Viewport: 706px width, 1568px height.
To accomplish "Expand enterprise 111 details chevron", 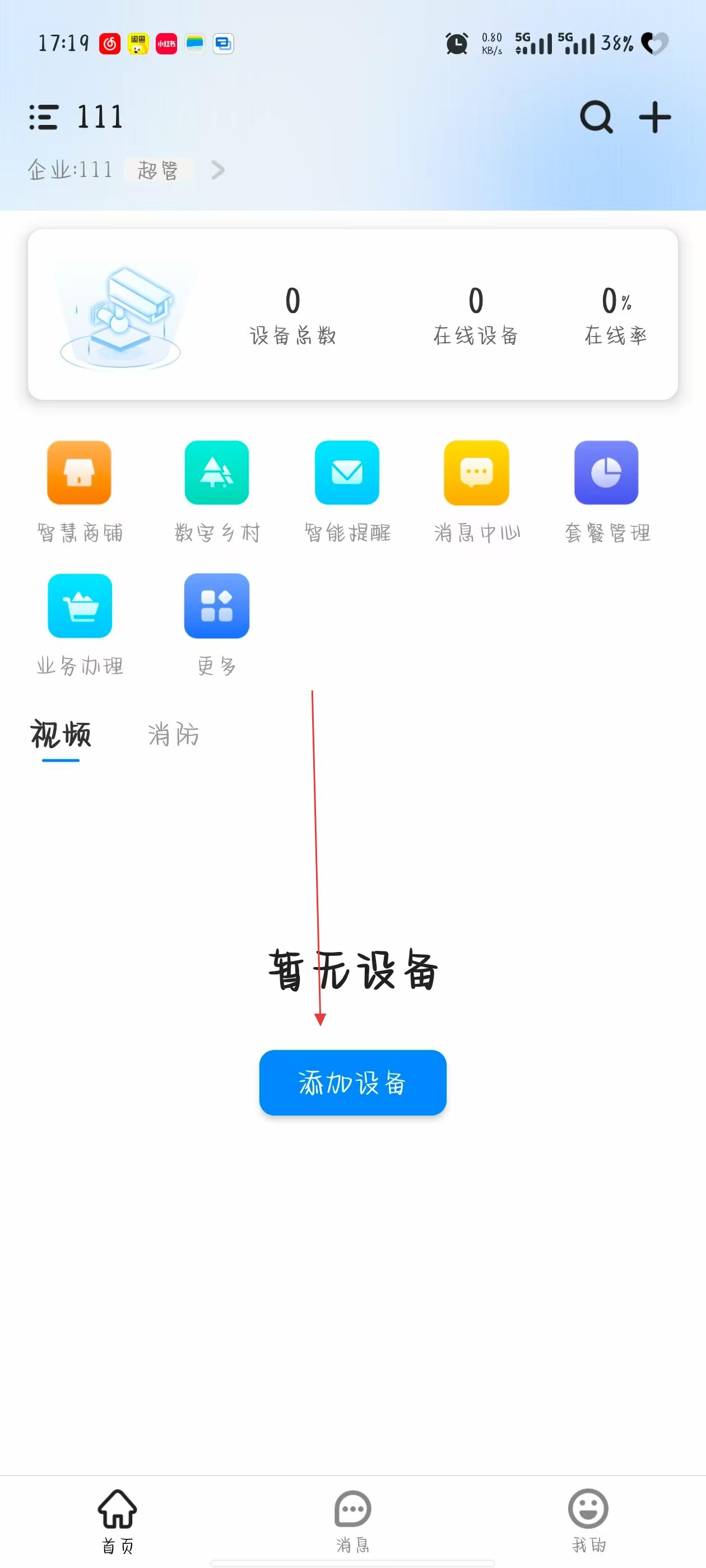I will tap(218, 170).
